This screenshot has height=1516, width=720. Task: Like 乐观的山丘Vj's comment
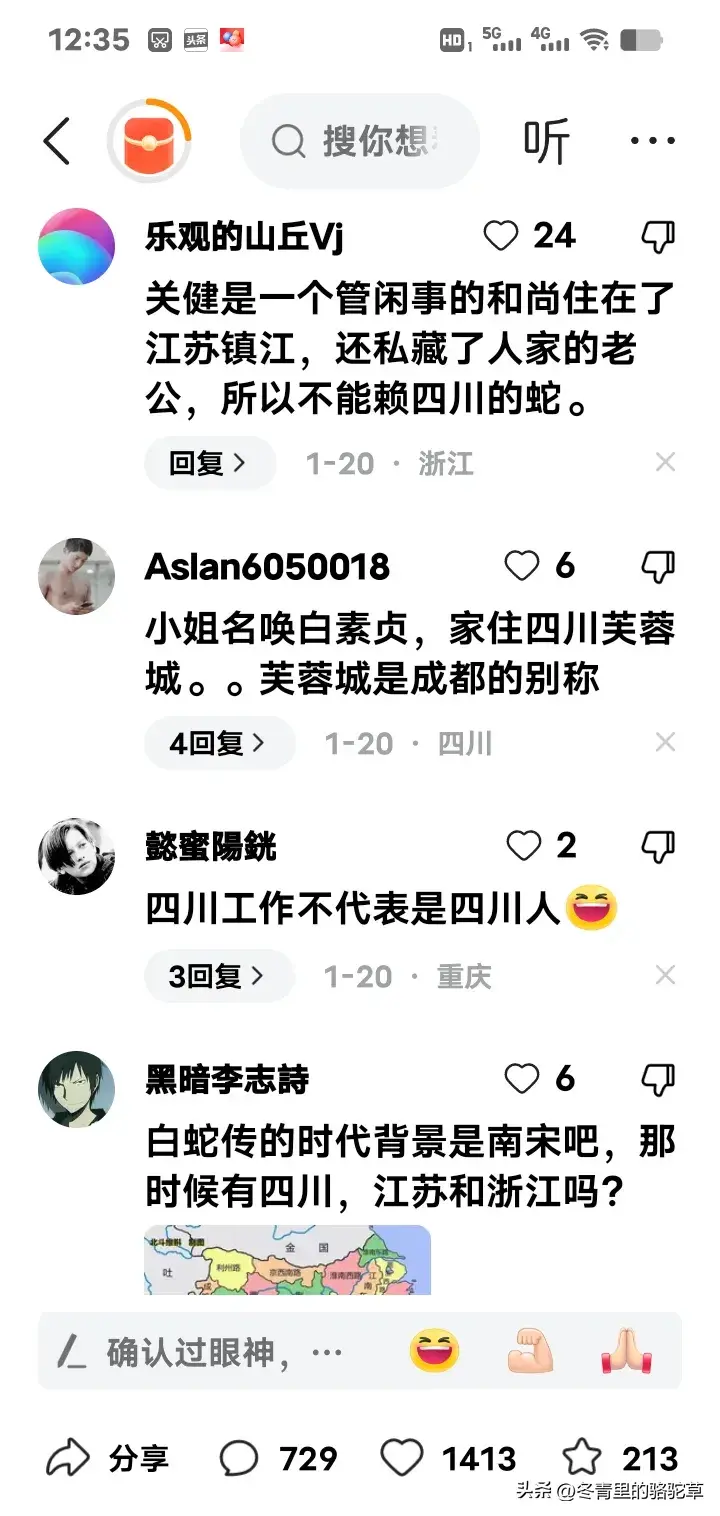pos(501,236)
